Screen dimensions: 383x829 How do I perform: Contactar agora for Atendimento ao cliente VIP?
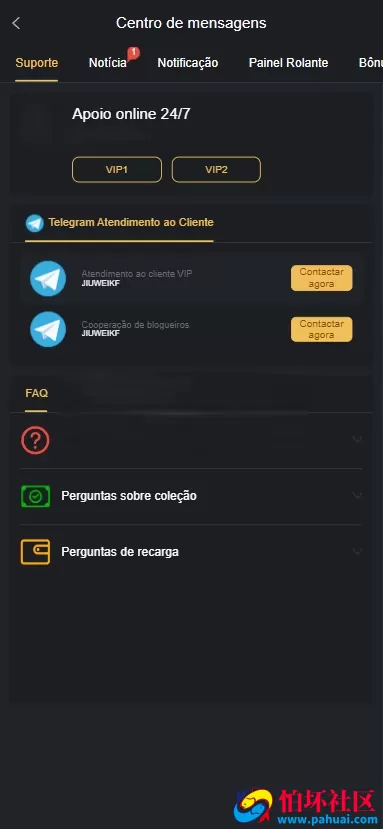[322, 278]
